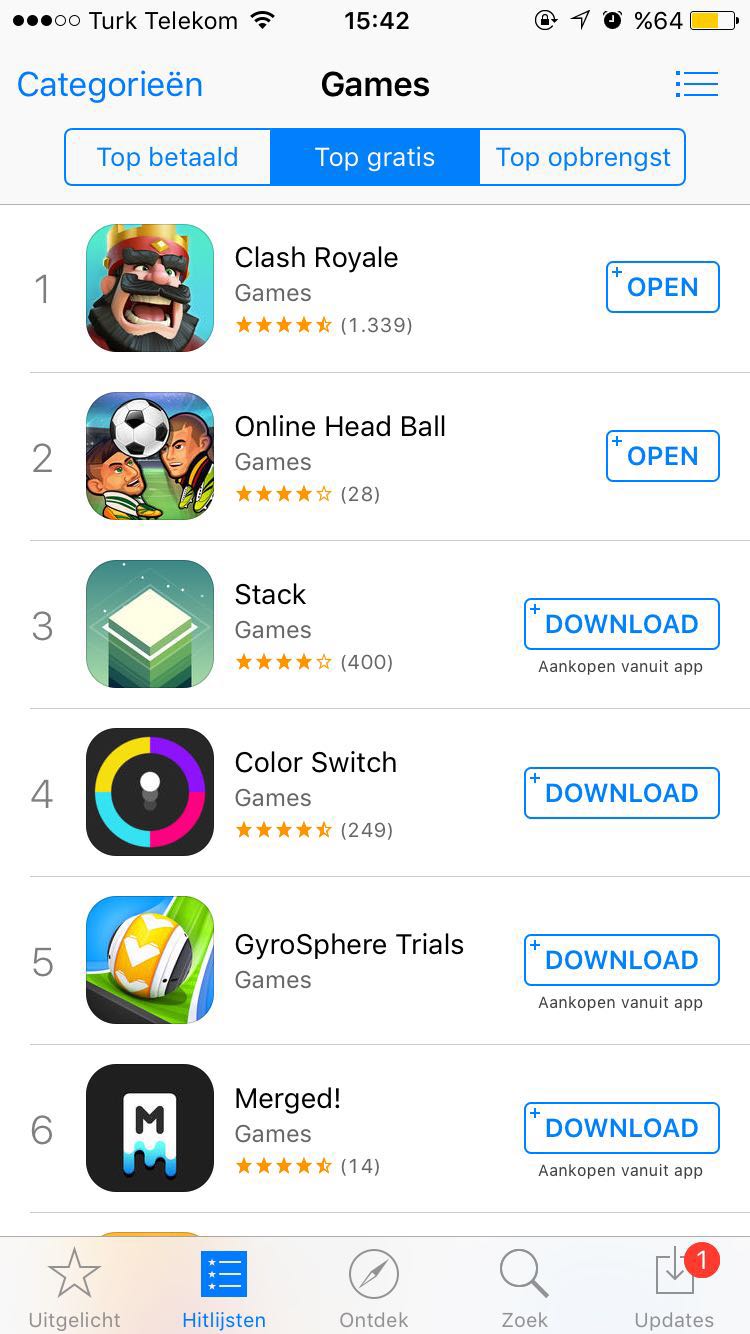750x1334 pixels.
Task: Download Color Switch
Action: pyautogui.click(x=621, y=793)
